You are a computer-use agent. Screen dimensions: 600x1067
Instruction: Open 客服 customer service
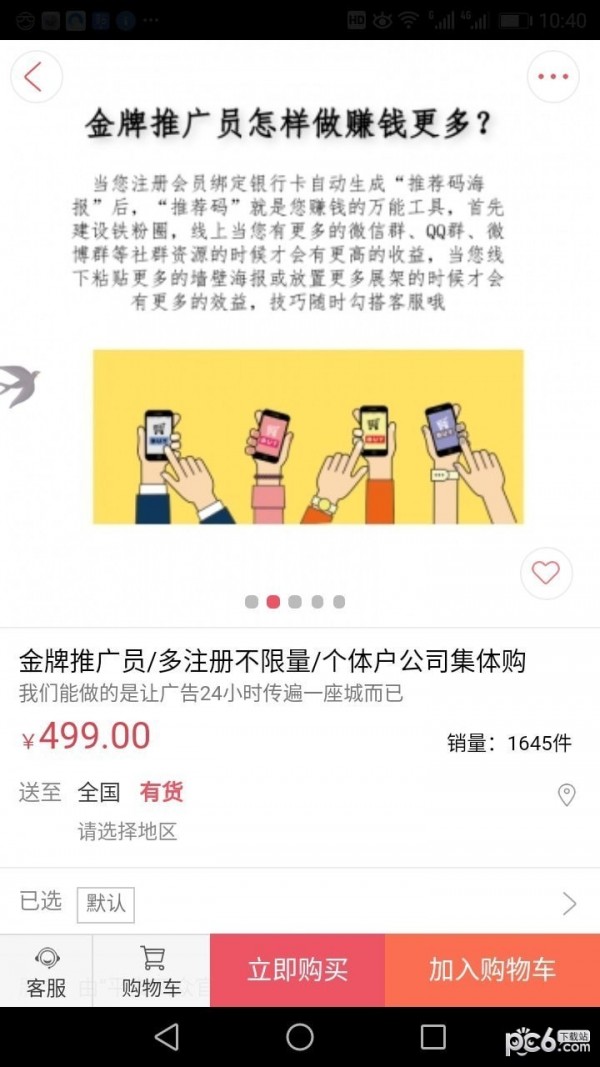(x=46, y=971)
